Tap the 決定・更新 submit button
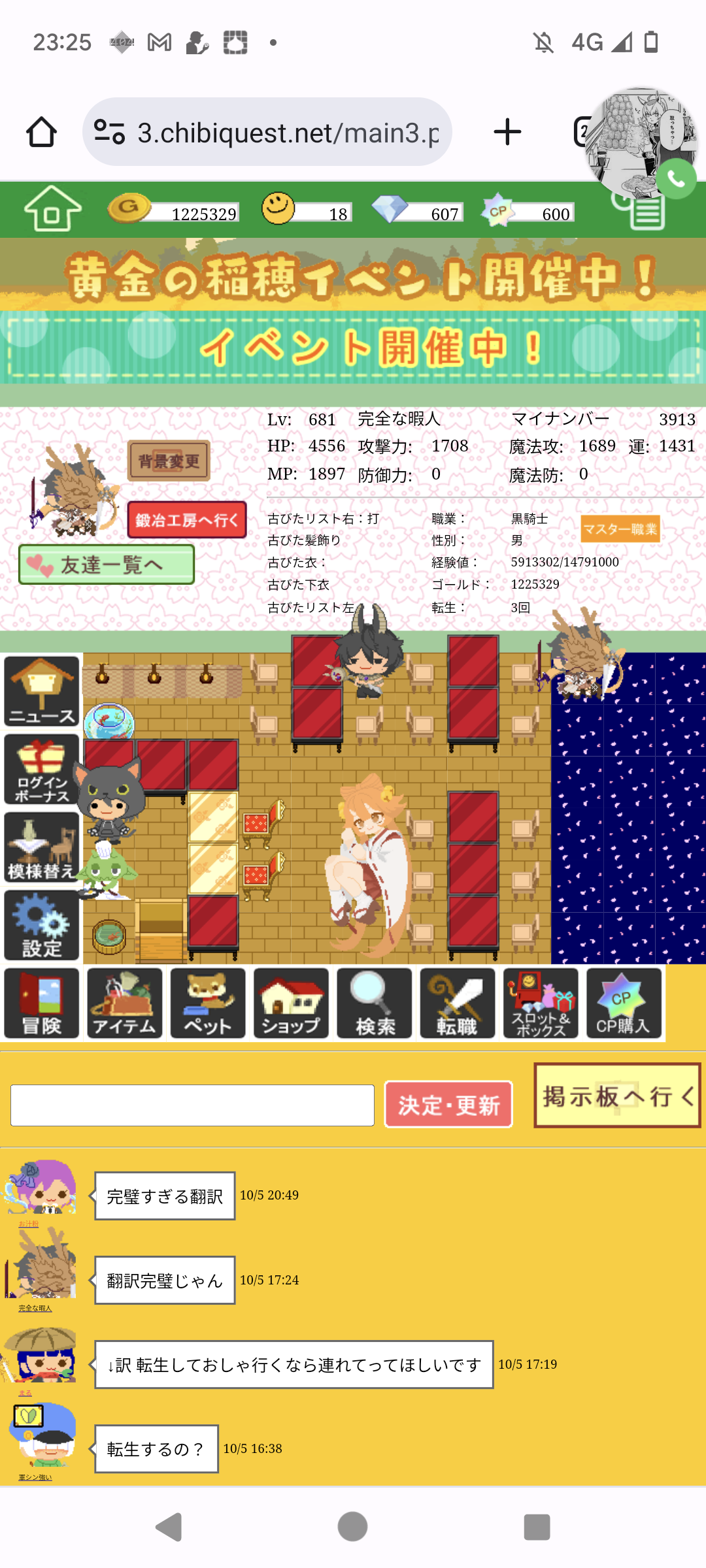The height and width of the screenshot is (1568, 706). pos(448,1104)
